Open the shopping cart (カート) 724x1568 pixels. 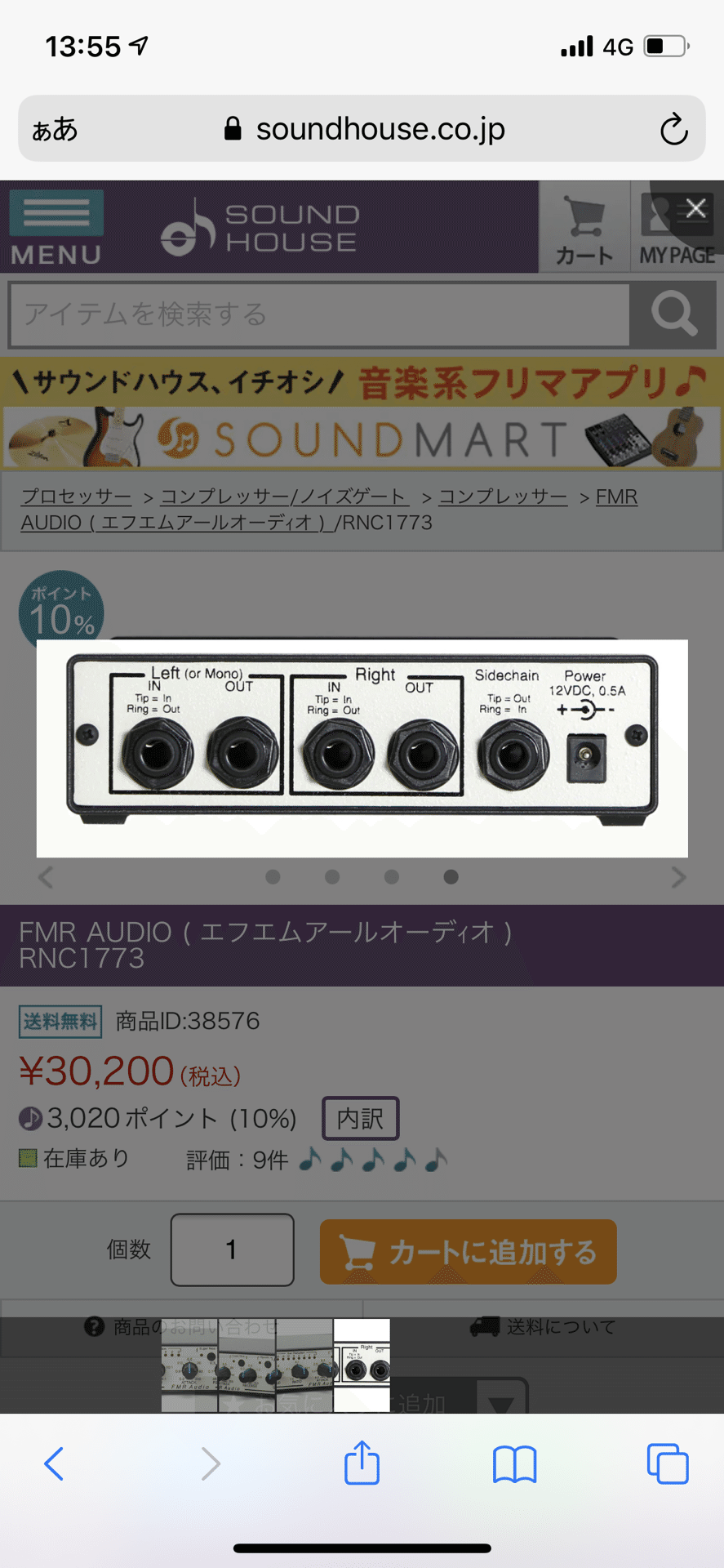[583, 229]
